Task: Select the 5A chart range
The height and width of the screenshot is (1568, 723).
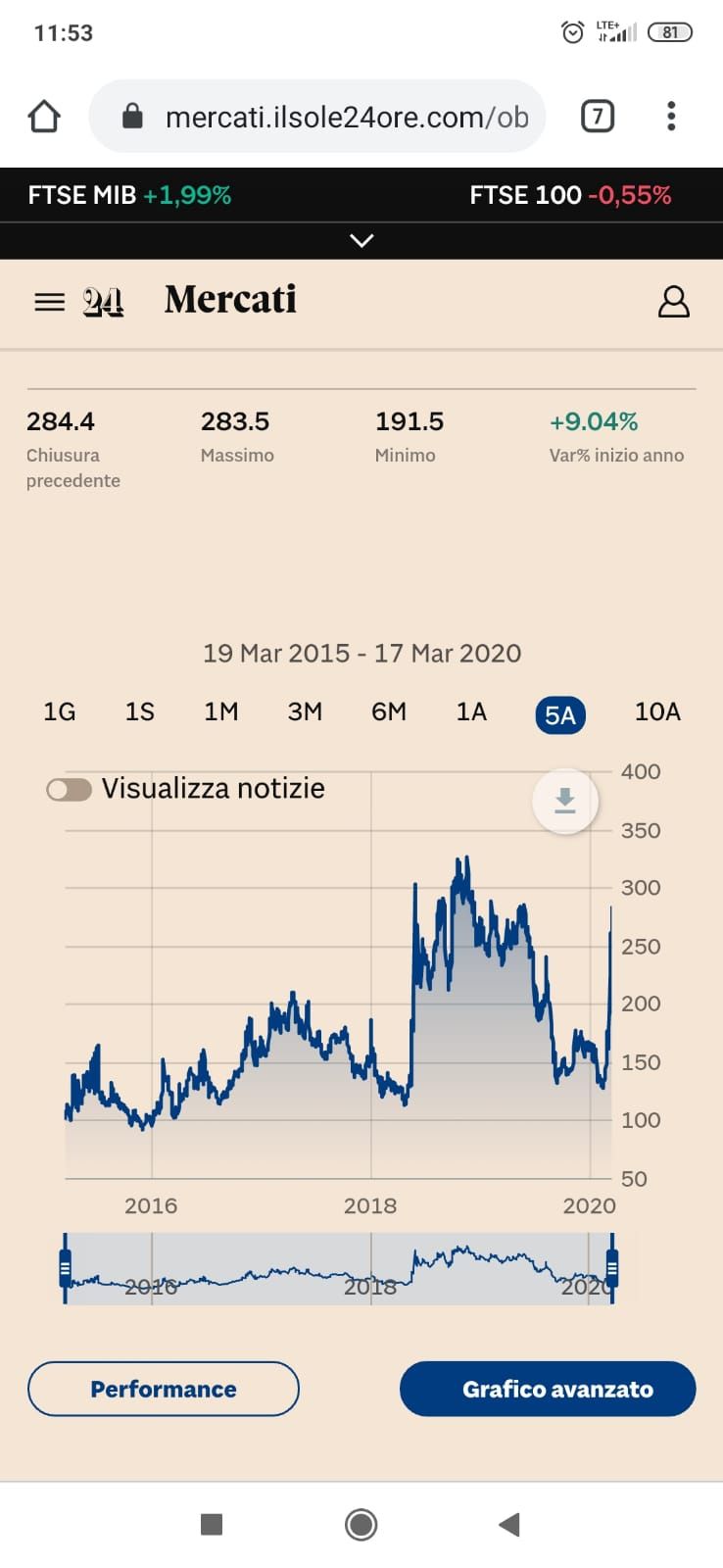Action: tap(560, 714)
